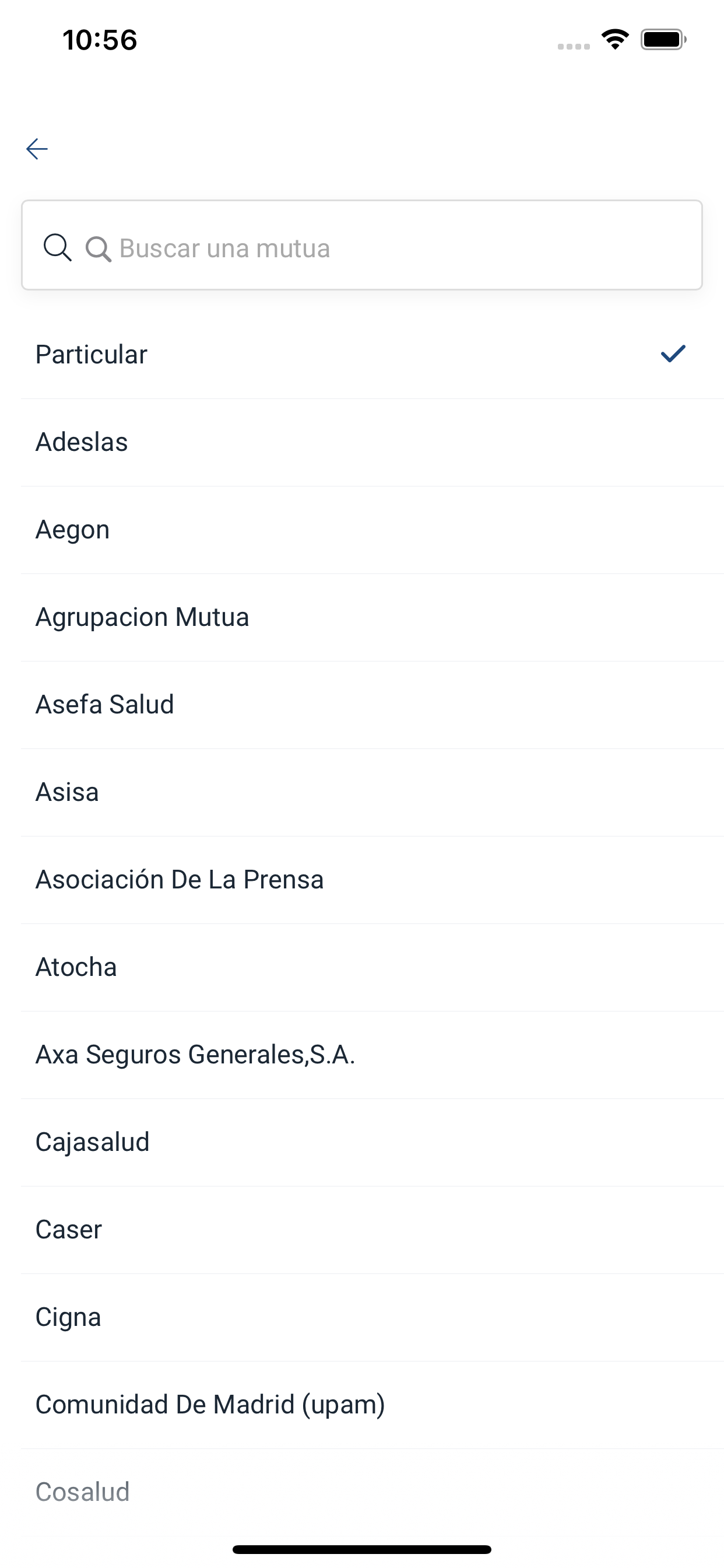Select Caser from the list

[372, 1230]
